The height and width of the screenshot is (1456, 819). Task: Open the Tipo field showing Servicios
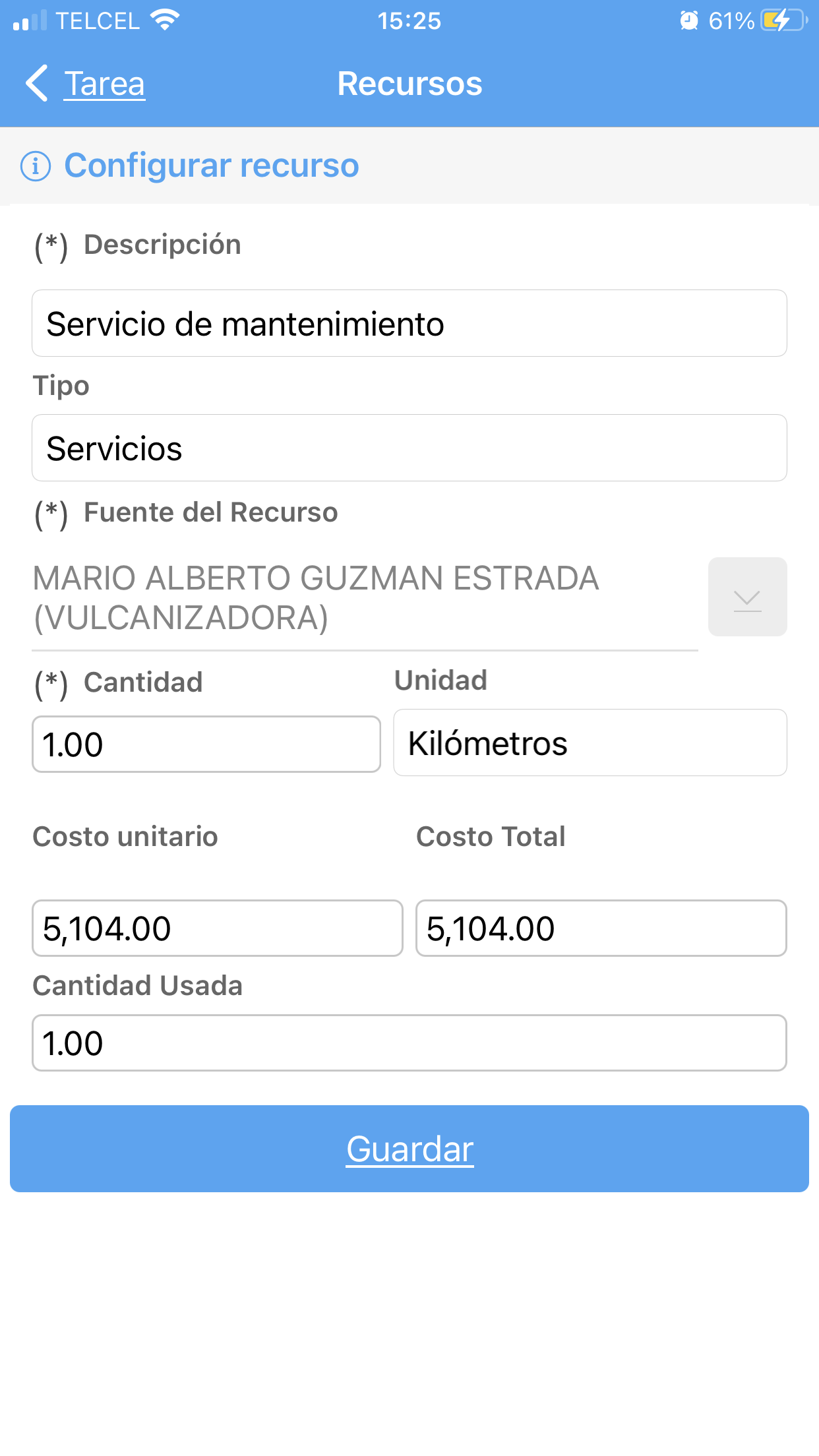point(409,448)
